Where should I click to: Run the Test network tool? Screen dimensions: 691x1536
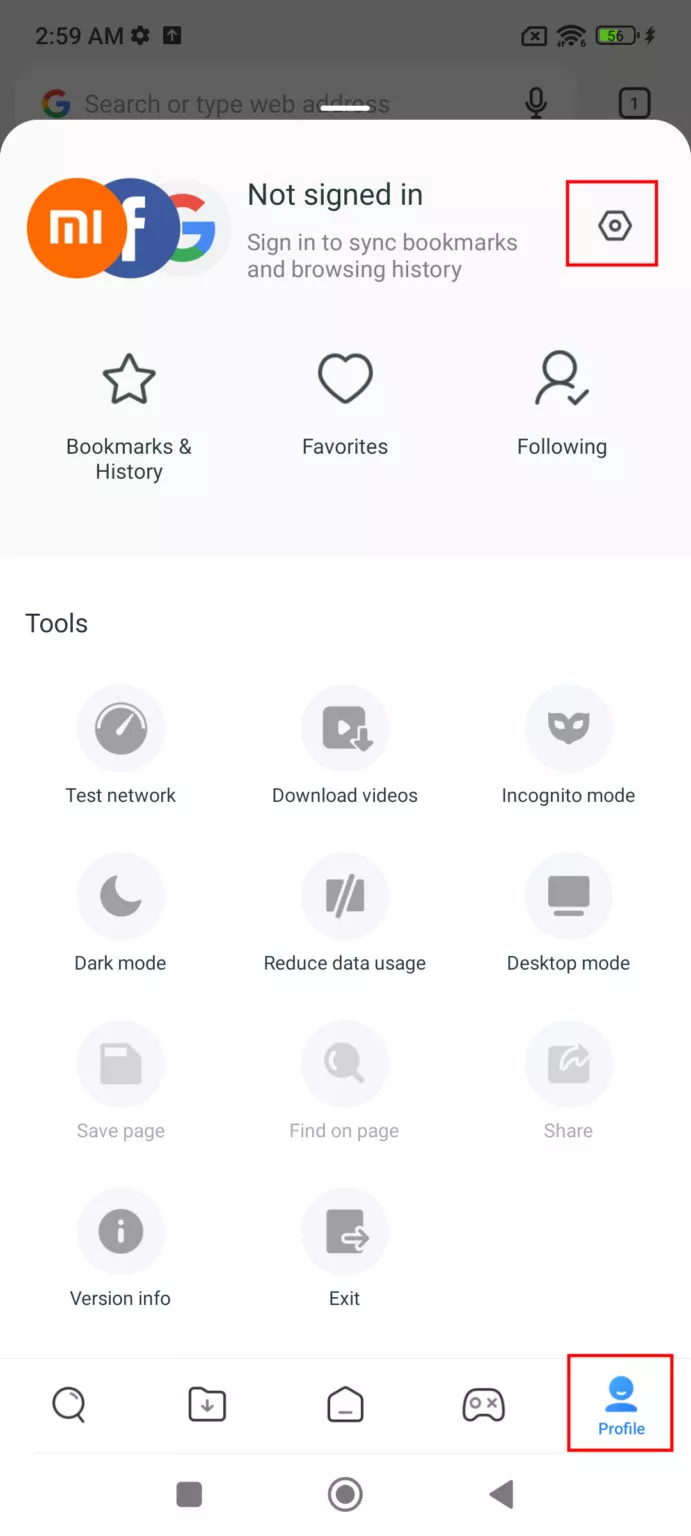[x=121, y=746]
